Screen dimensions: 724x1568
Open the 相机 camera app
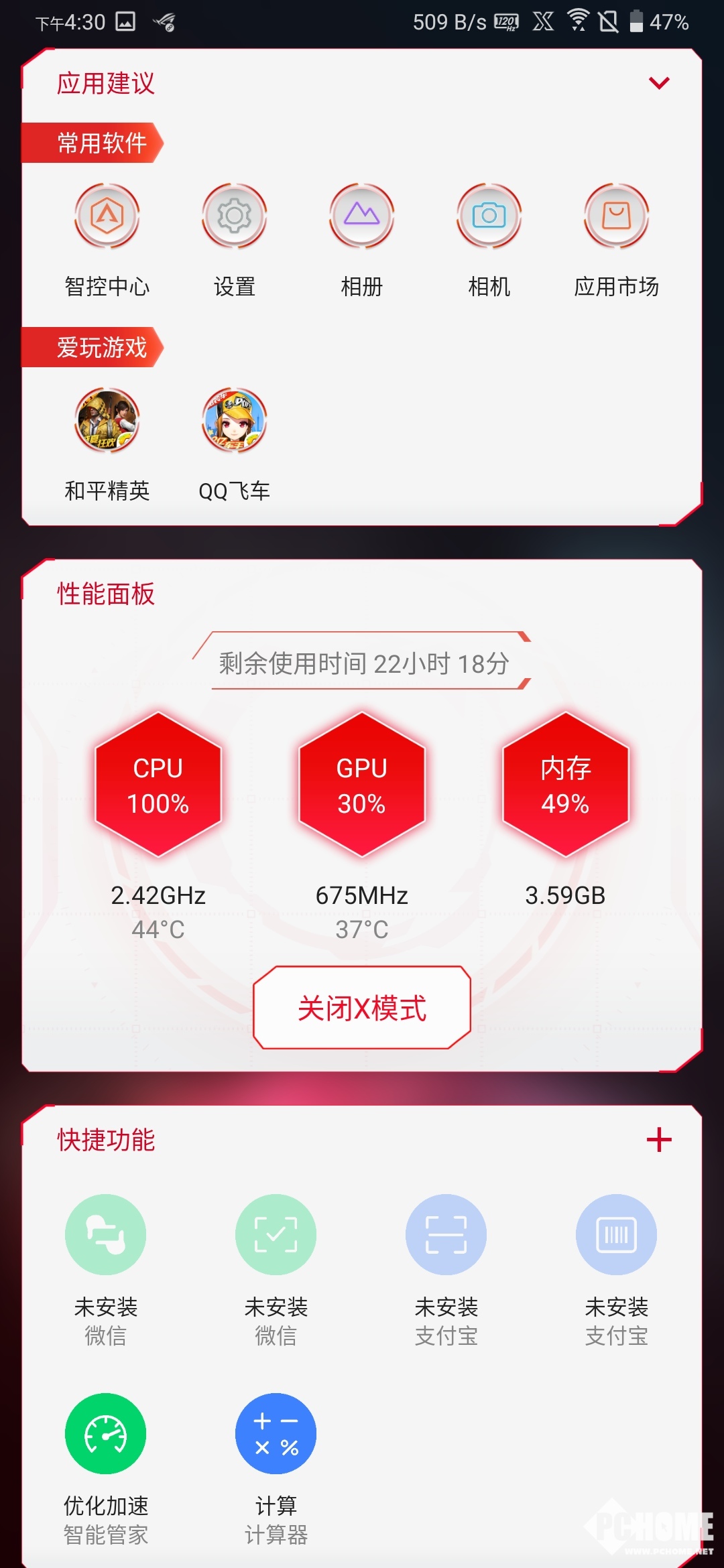(489, 216)
